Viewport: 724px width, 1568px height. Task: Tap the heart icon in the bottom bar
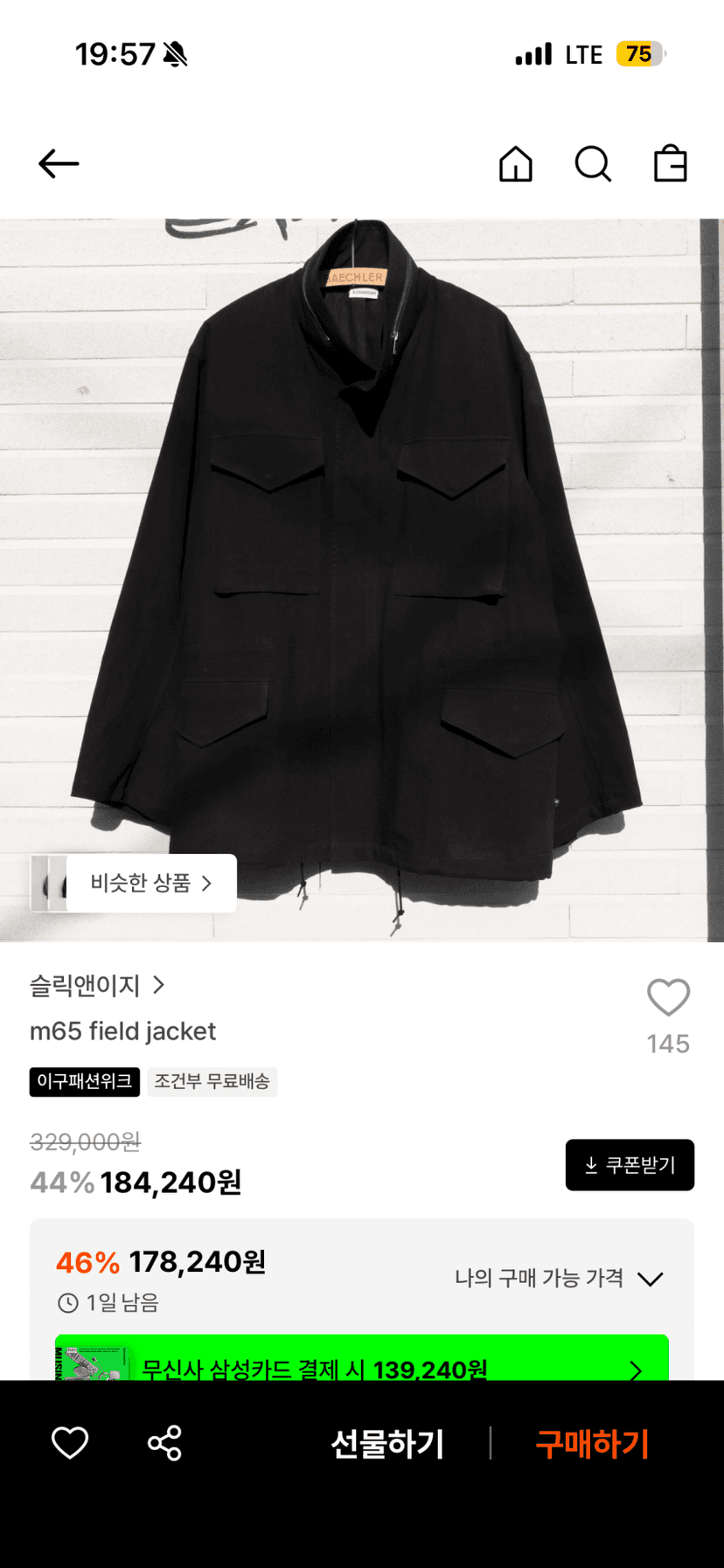click(70, 1442)
